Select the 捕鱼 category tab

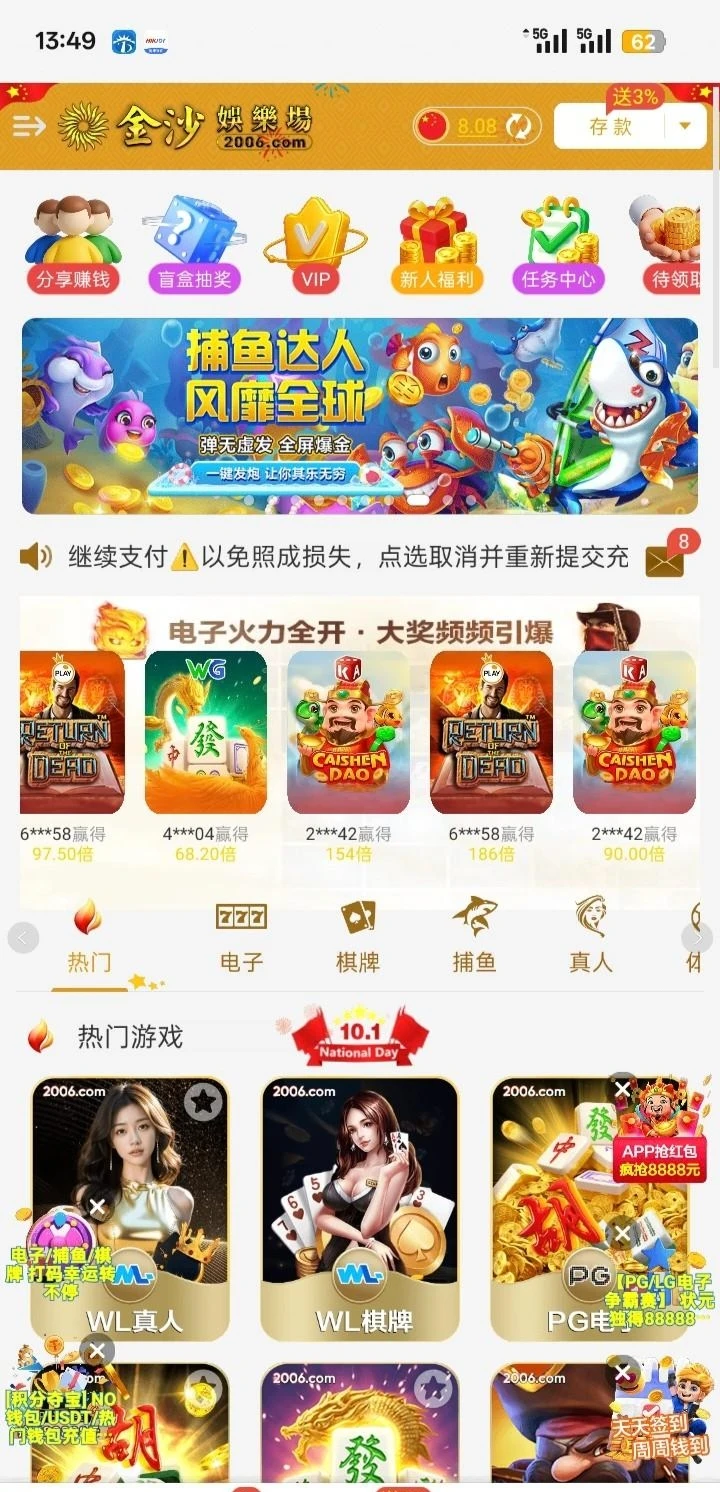[x=474, y=936]
